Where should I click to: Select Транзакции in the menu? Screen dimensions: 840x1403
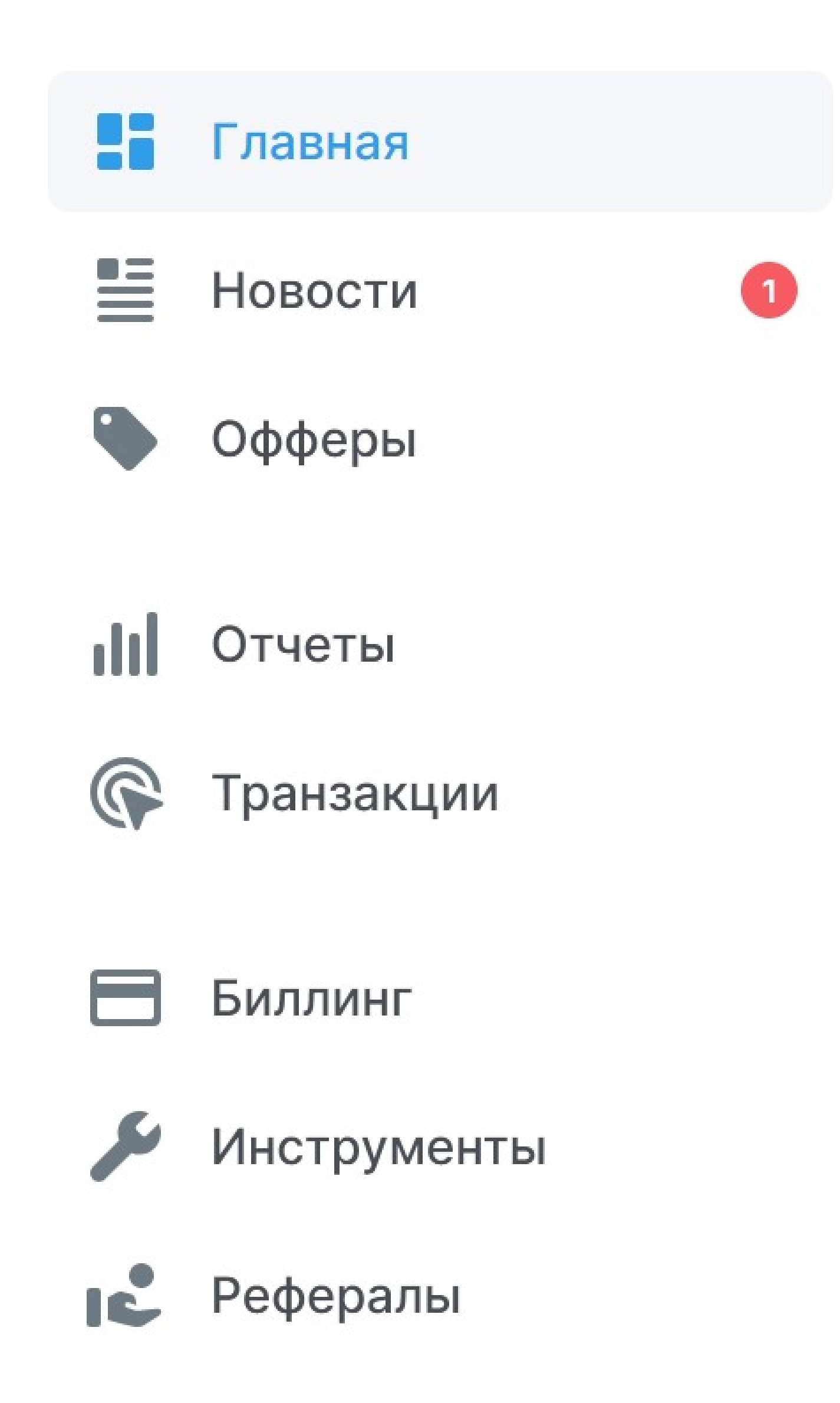(354, 794)
